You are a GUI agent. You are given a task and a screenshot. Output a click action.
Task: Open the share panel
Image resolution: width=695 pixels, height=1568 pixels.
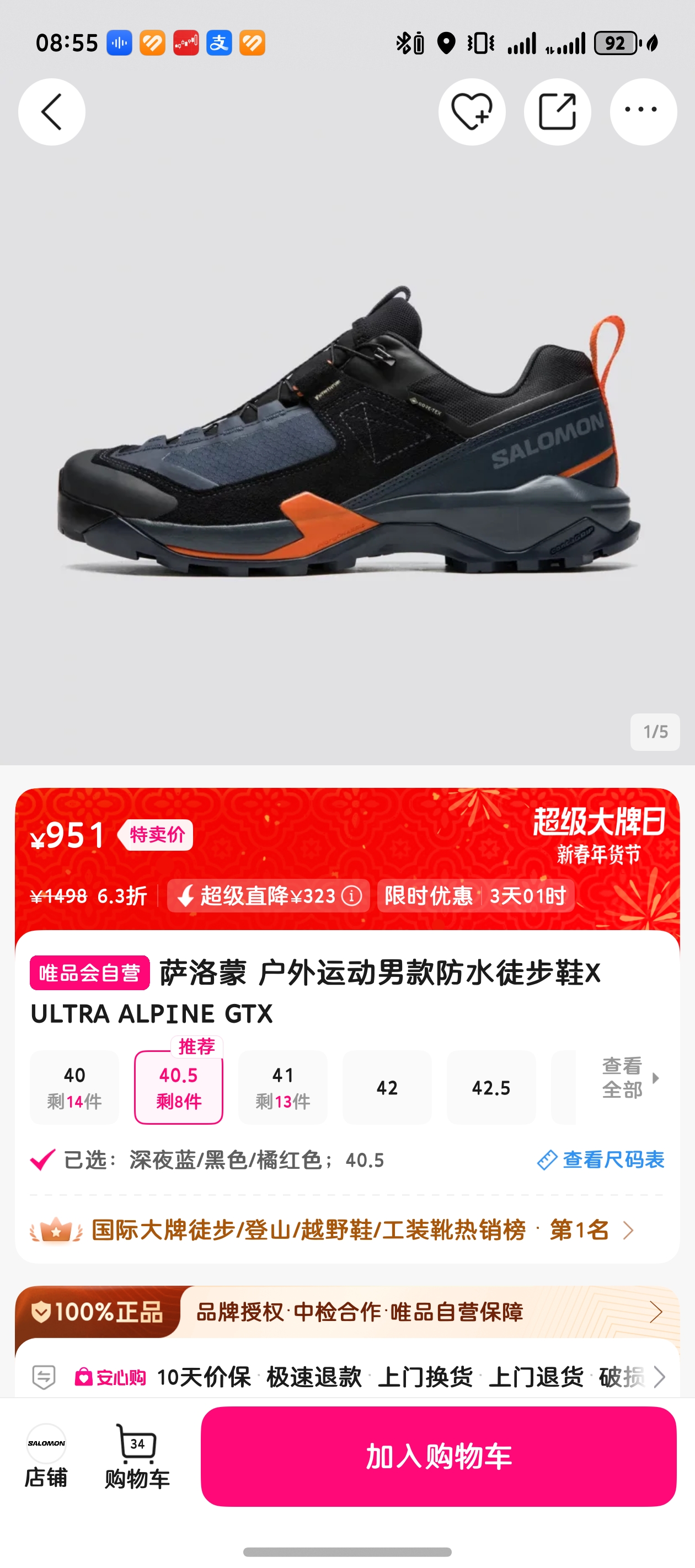[557, 111]
